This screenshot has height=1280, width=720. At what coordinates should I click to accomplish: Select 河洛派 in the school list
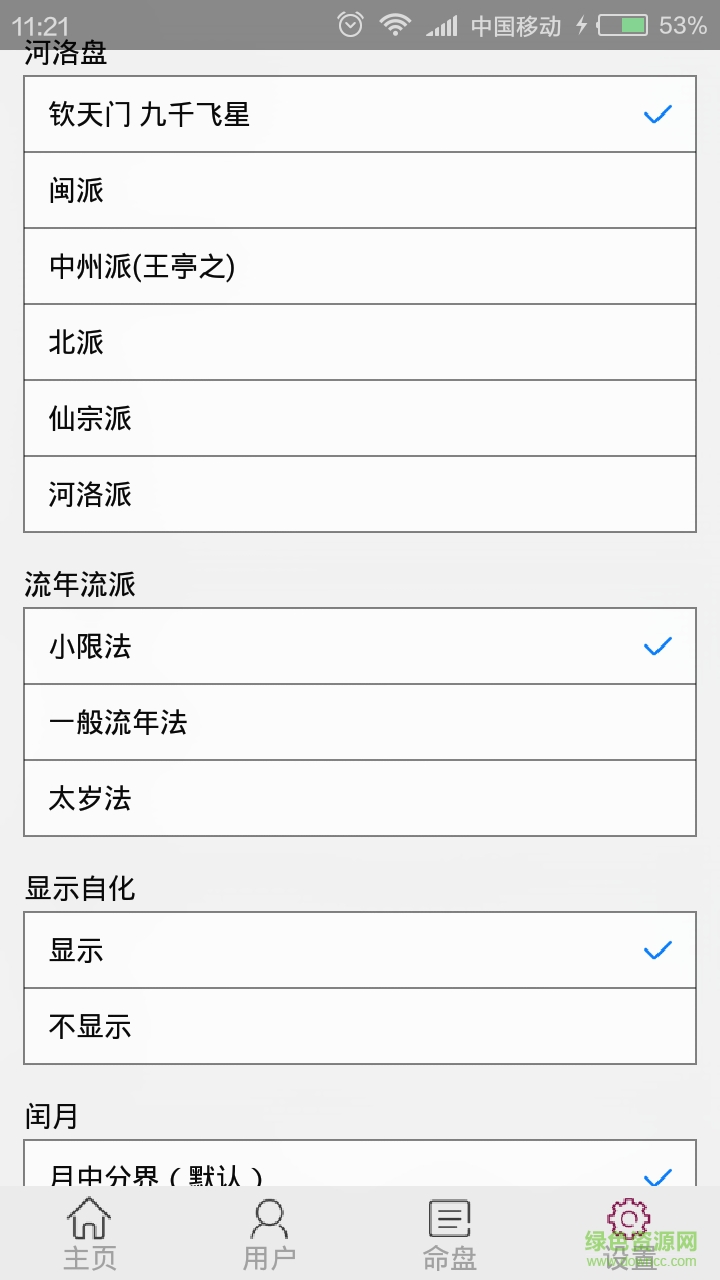click(x=360, y=495)
